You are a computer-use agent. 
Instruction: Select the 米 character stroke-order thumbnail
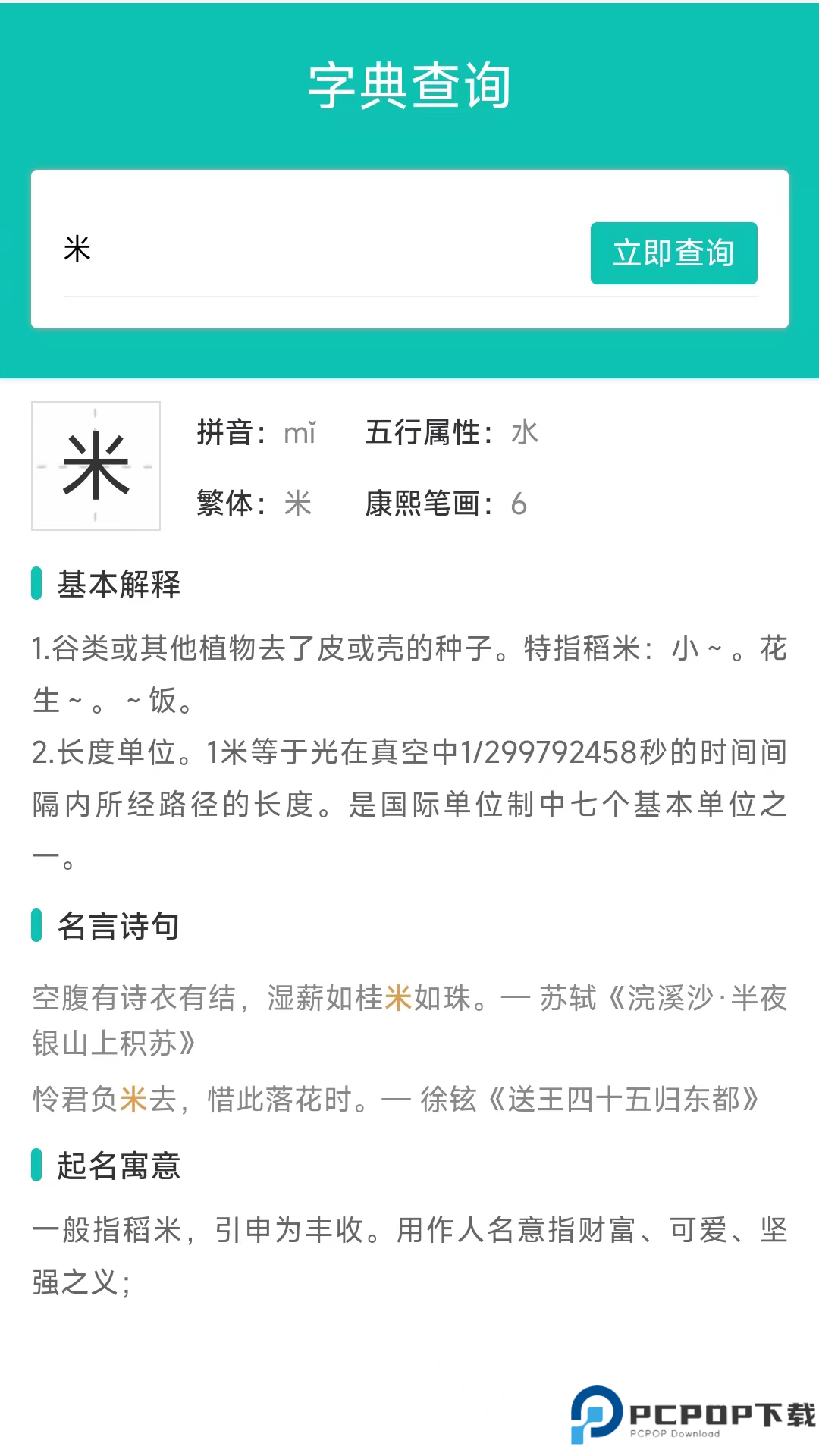click(96, 466)
